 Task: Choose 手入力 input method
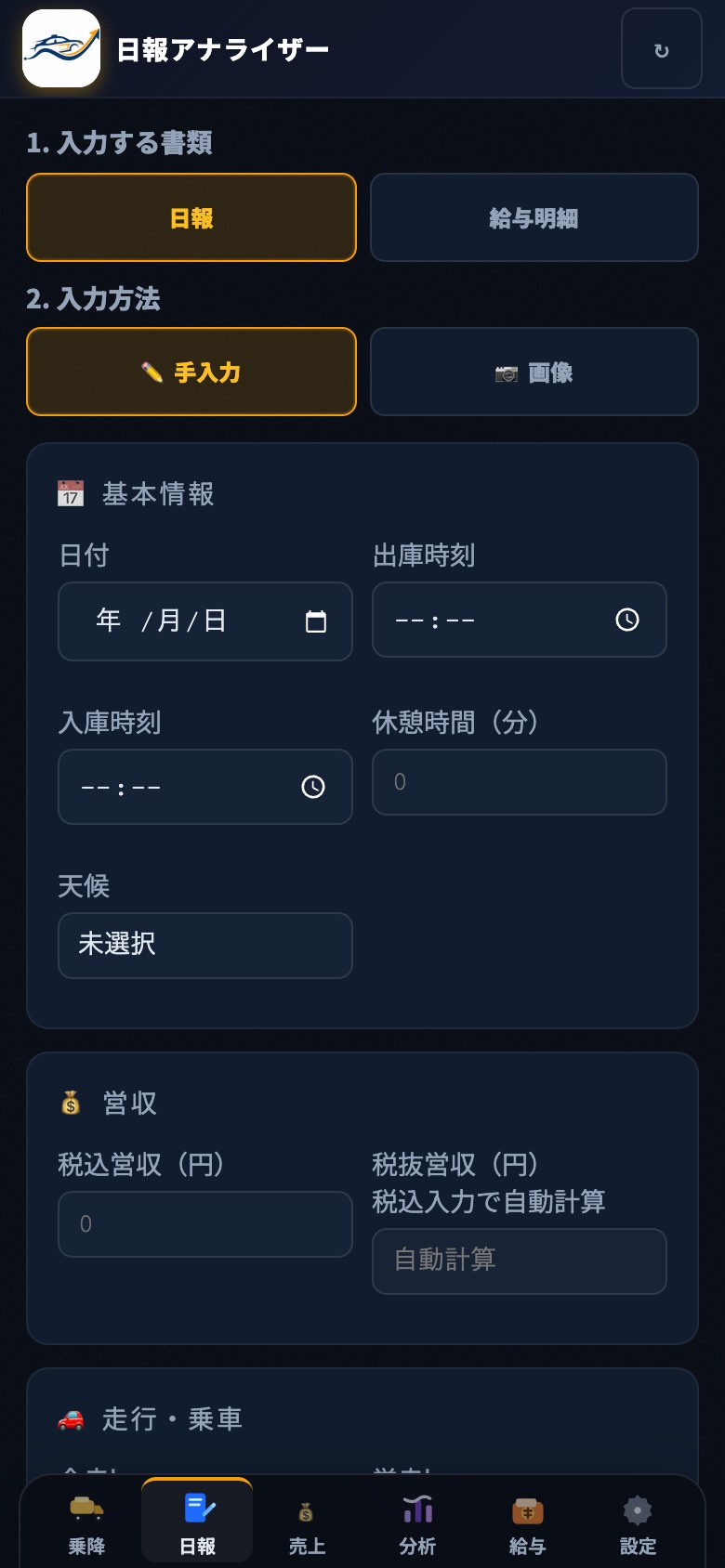coord(191,372)
